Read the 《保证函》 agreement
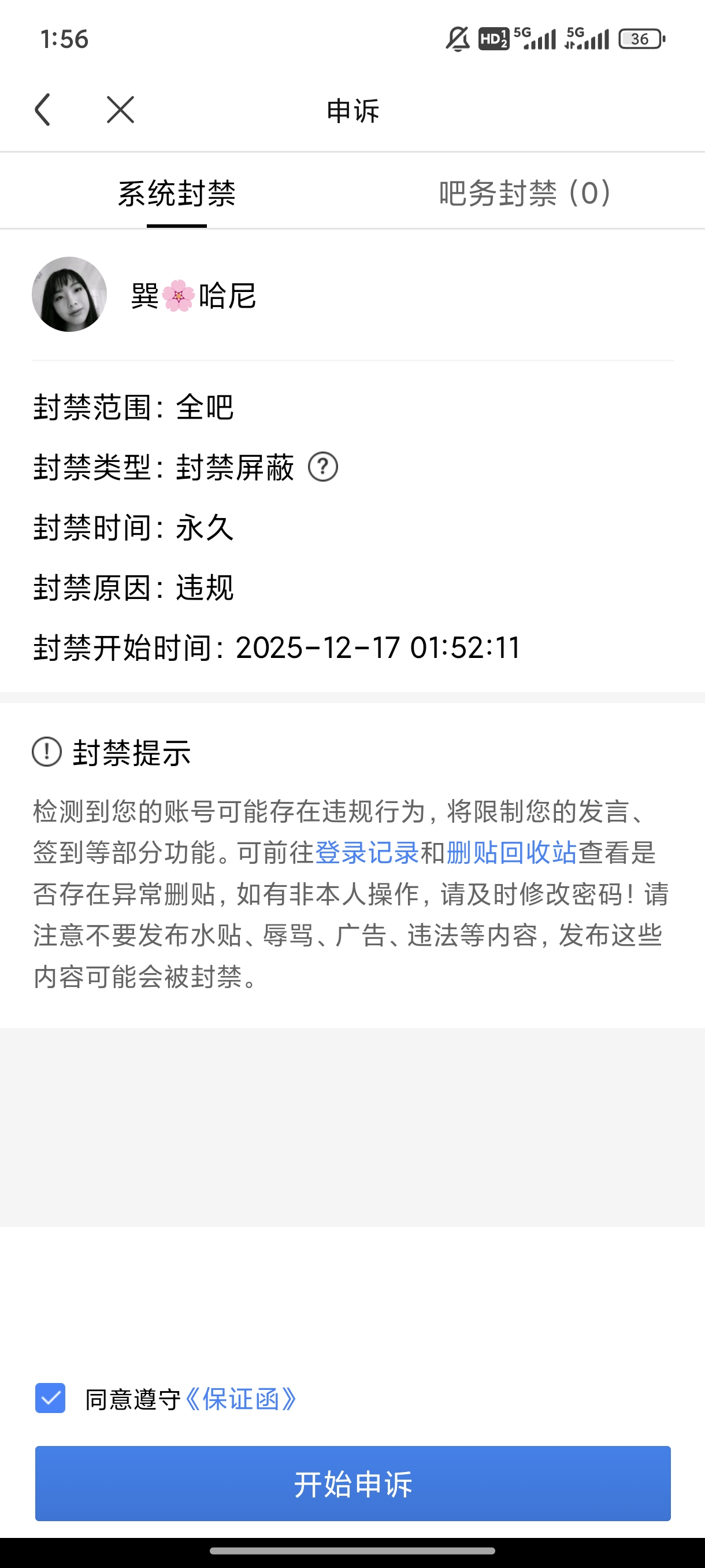Screen dimensions: 705x1568 pos(242,1399)
